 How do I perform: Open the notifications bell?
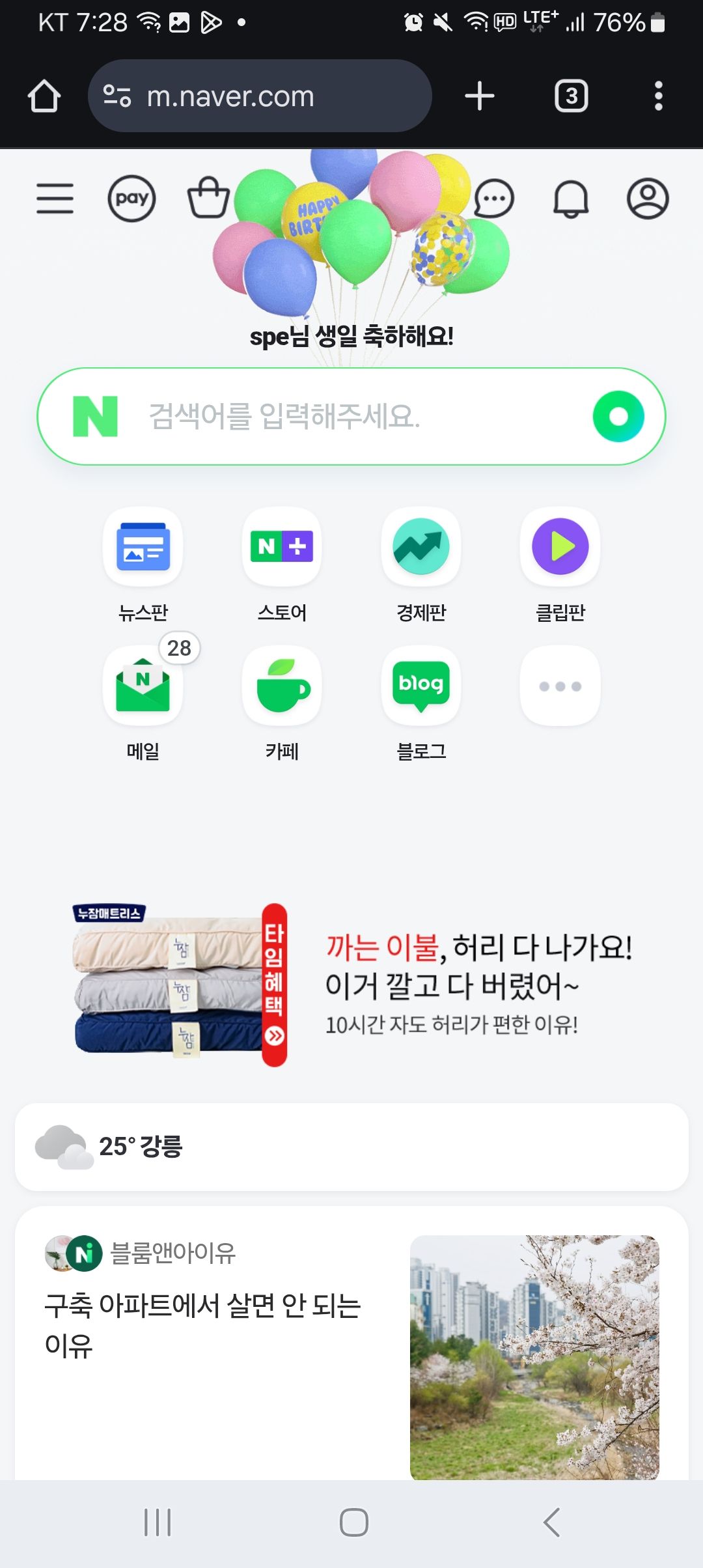pos(571,198)
